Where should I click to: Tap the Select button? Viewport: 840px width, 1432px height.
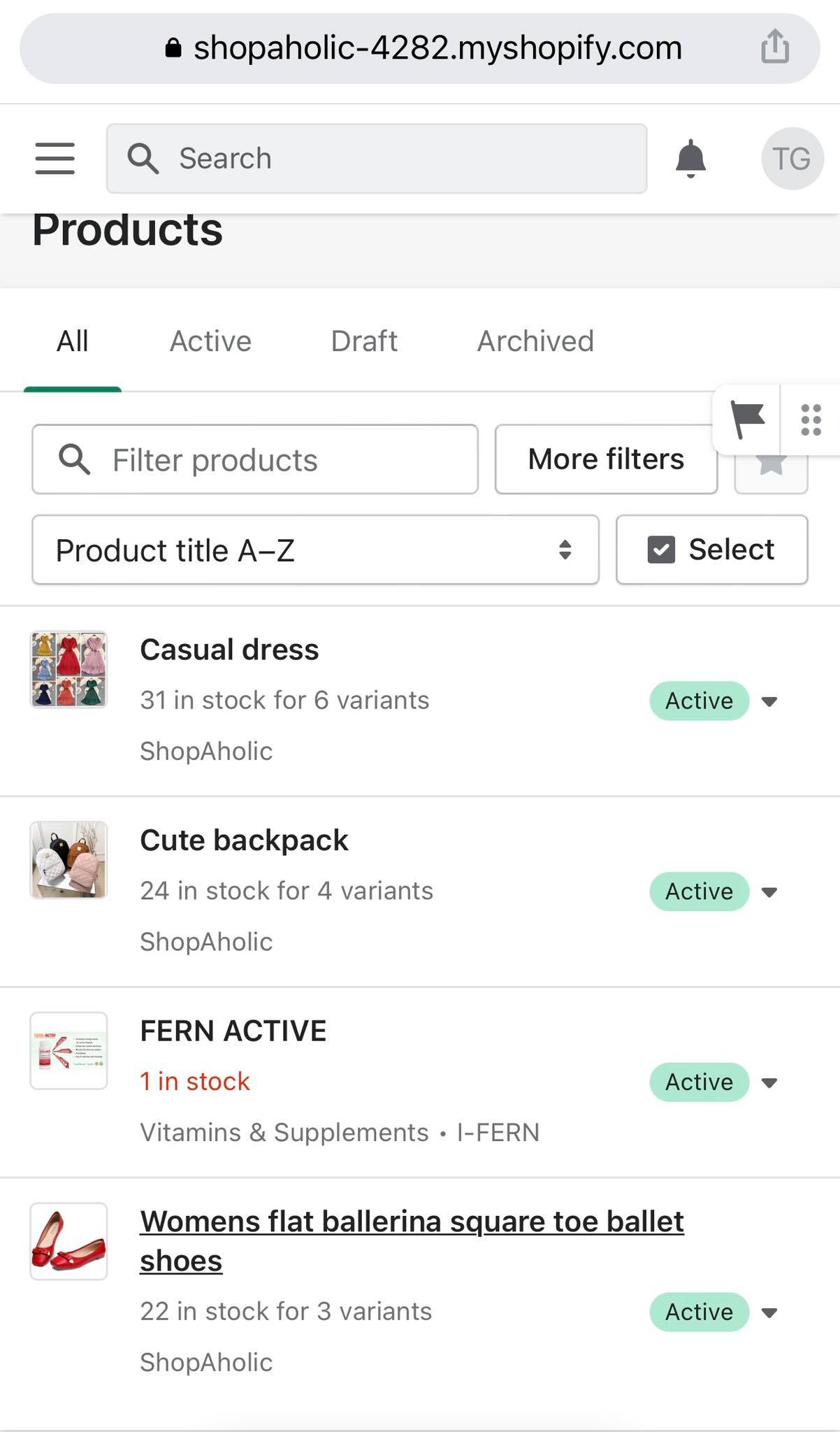(711, 550)
